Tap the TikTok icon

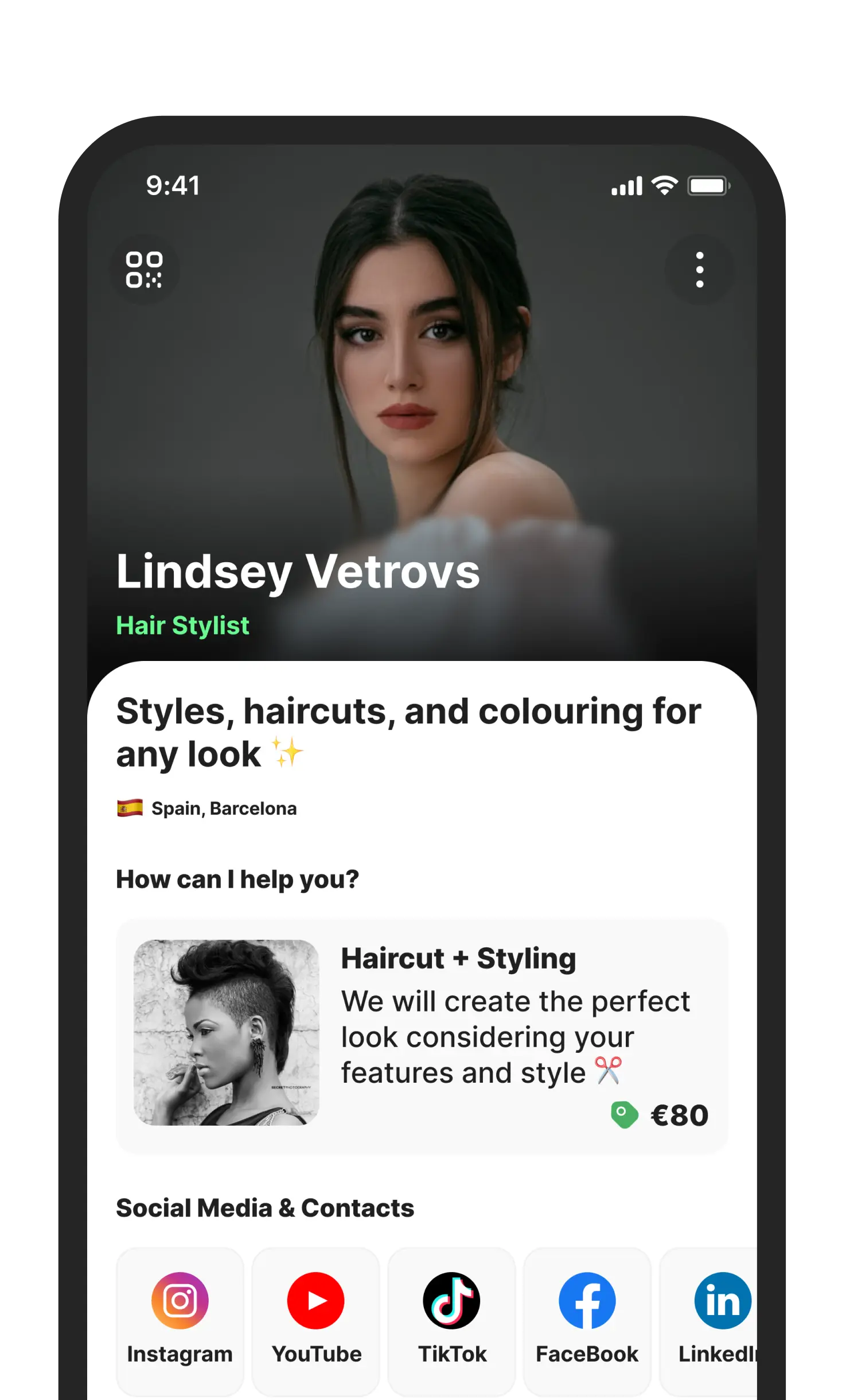tap(453, 1300)
